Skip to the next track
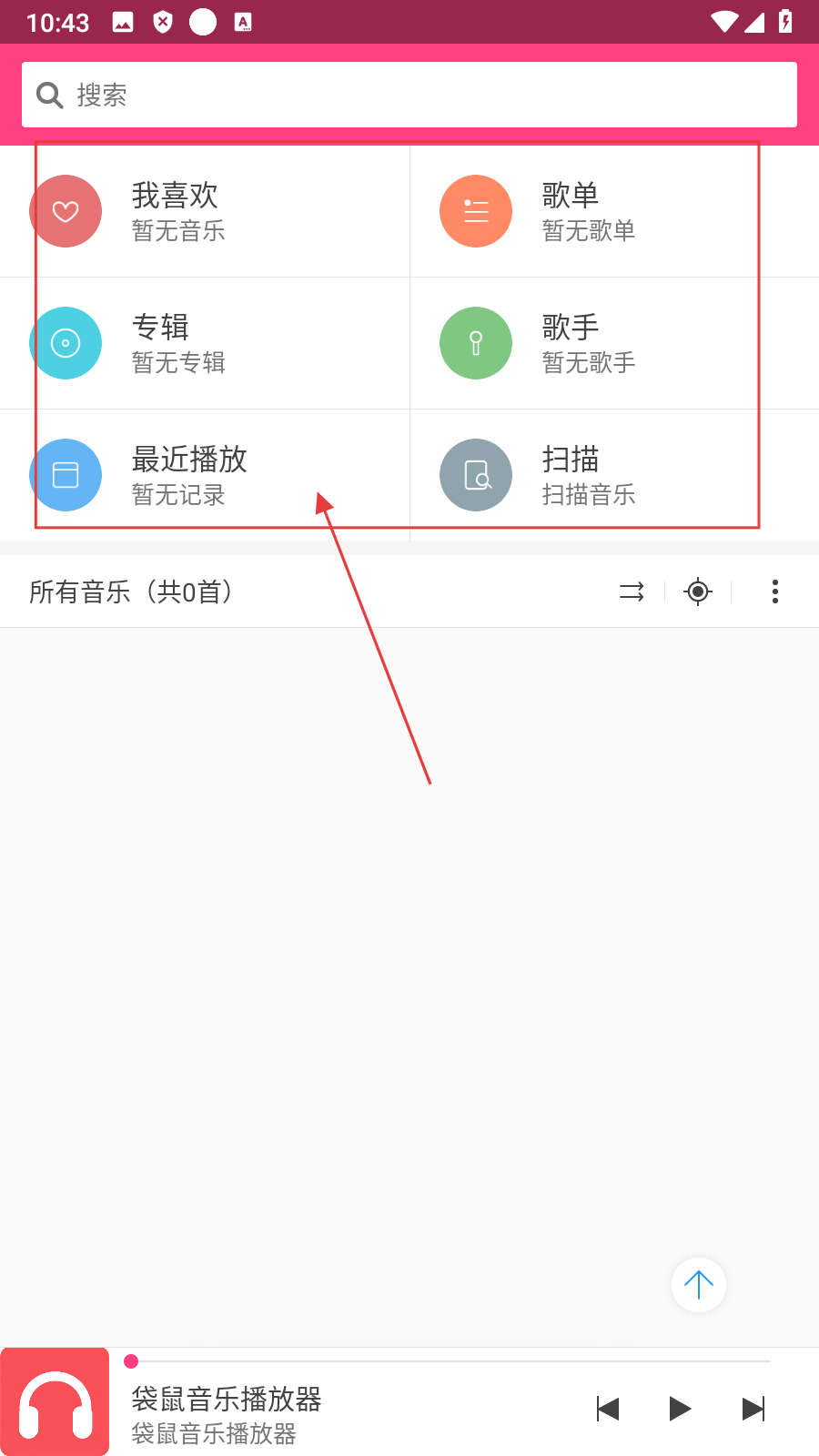The image size is (819, 1456). [753, 1409]
